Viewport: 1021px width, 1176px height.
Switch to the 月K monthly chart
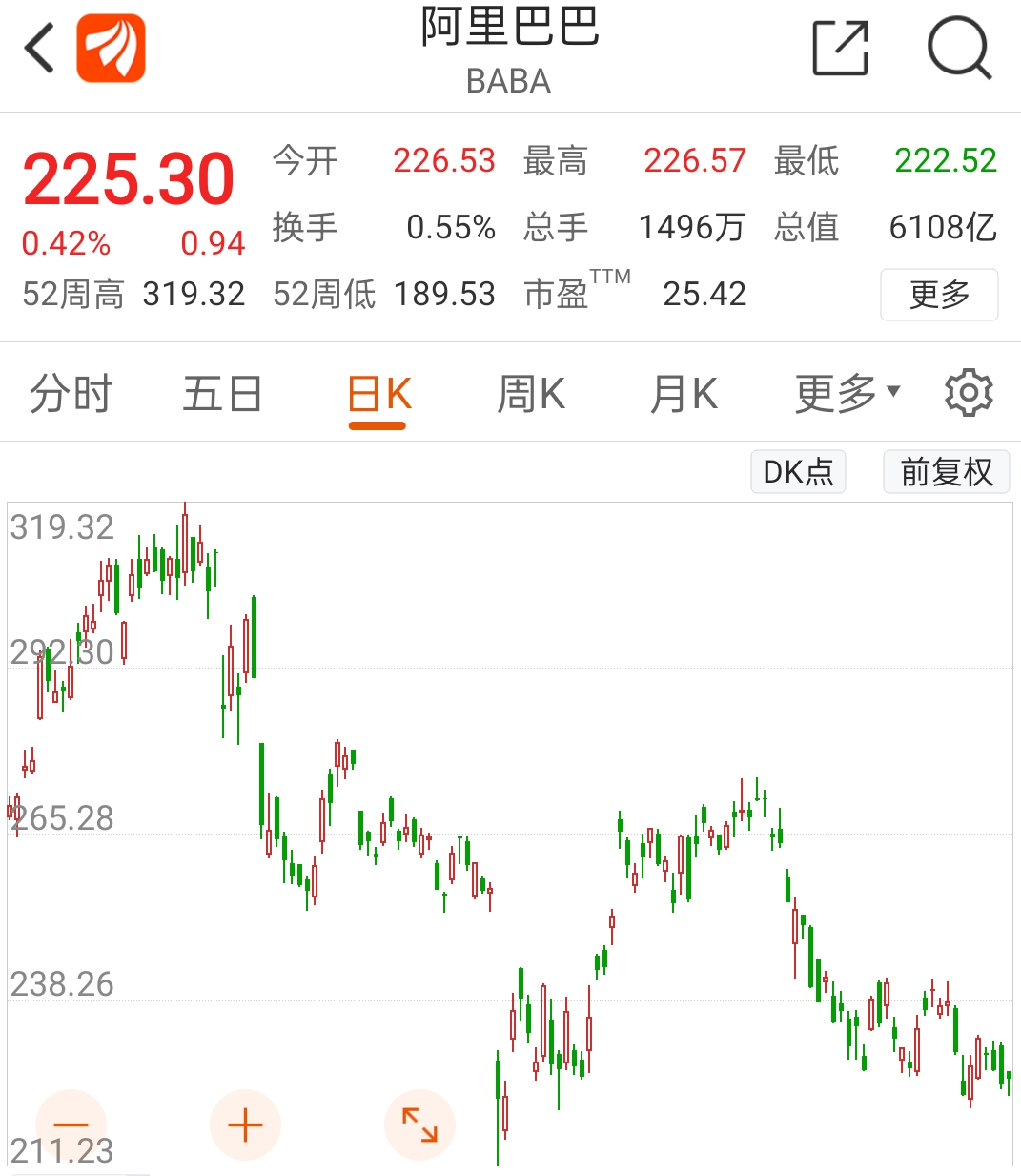(x=684, y=394)
